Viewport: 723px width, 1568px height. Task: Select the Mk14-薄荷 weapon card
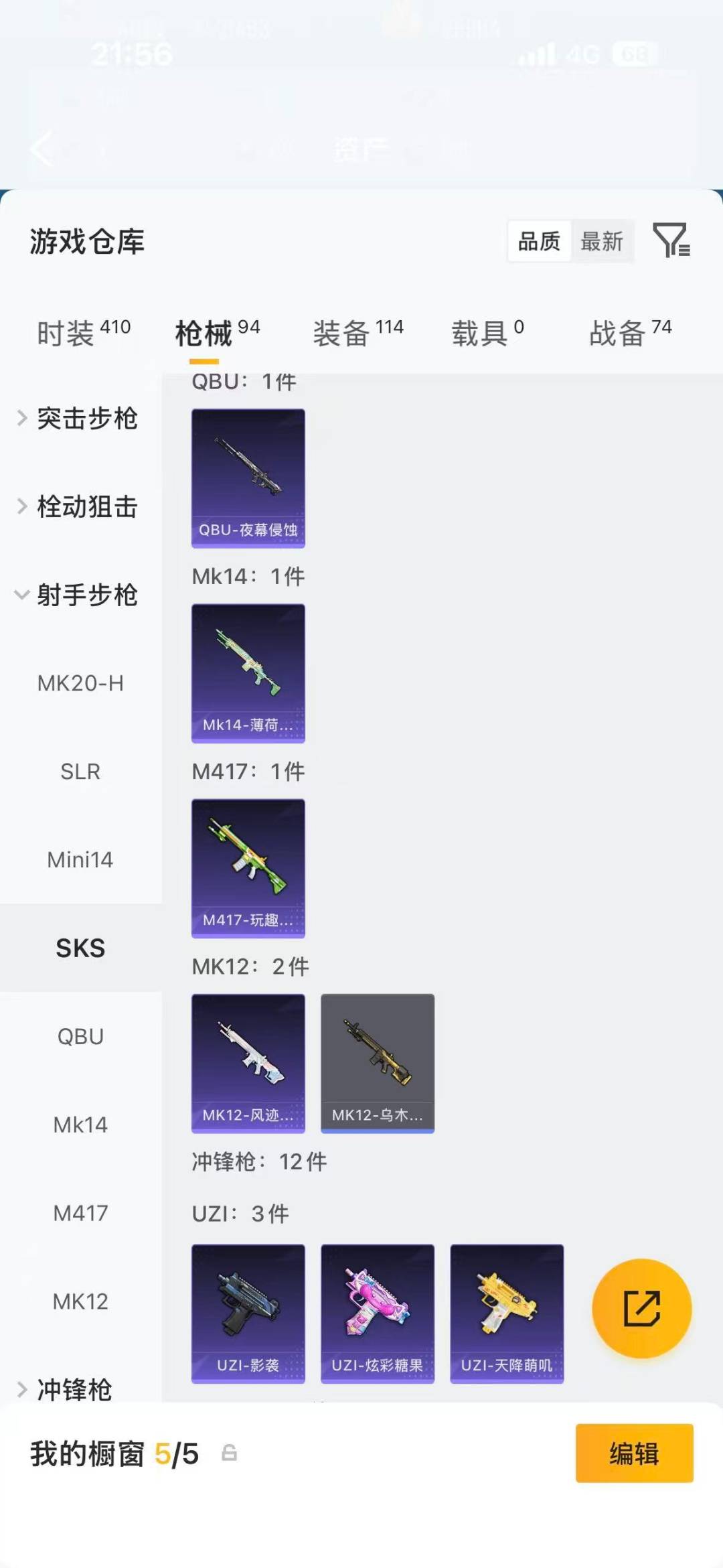pos(248,672)
